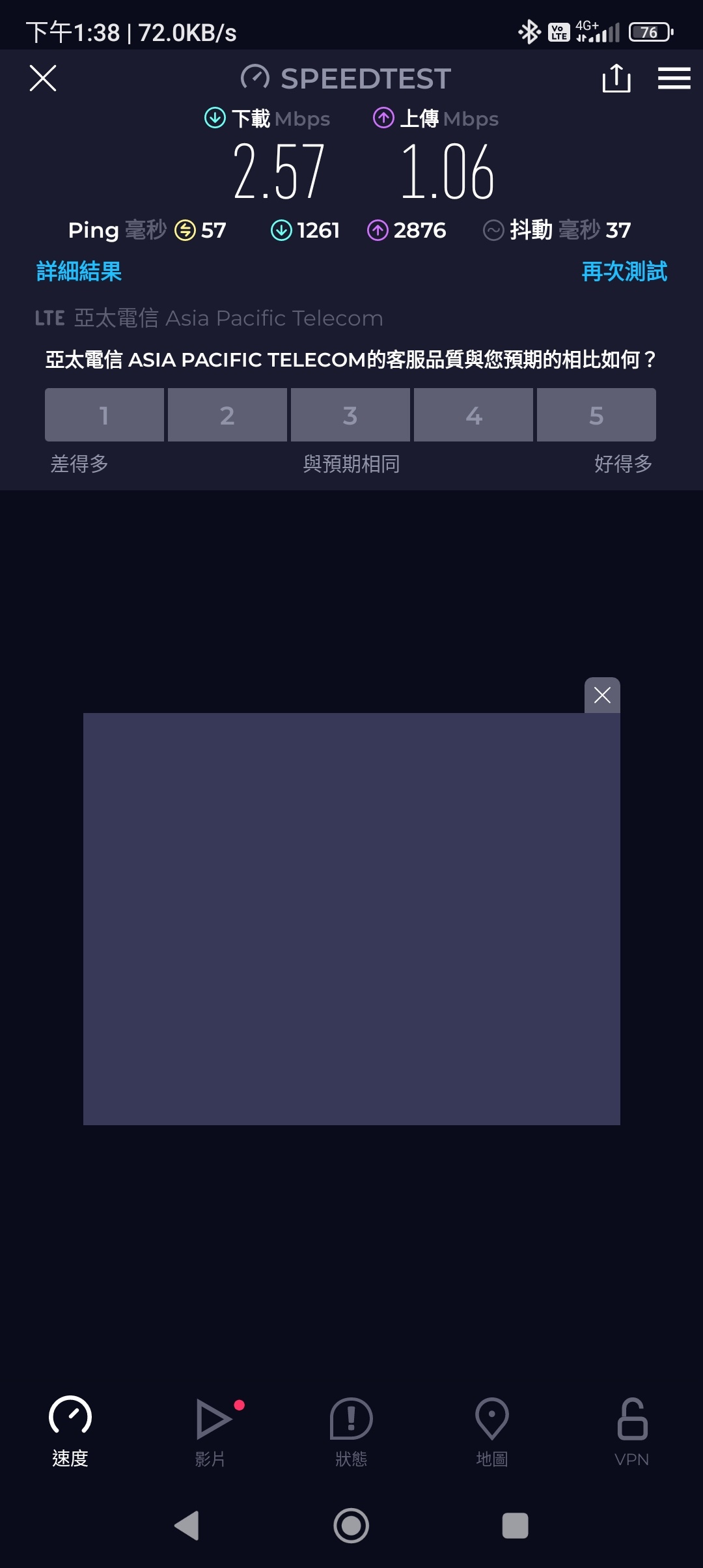The width and height of the screenshot is (703, 1568).
Task: Go to the 地圖 tab
Action: tap(492, 1430)
